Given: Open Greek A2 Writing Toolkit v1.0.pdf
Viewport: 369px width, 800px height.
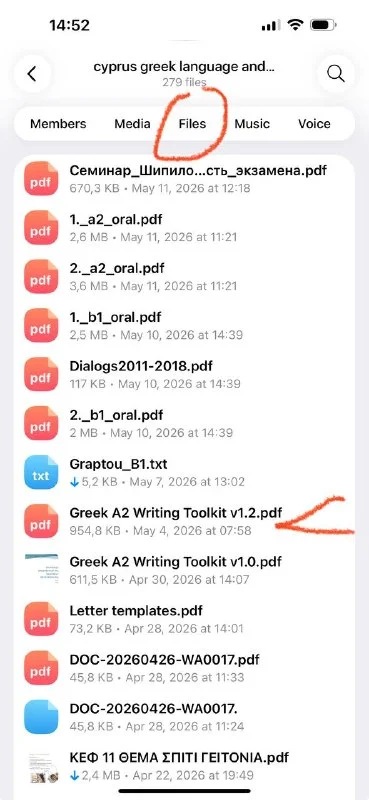Looking at the screenshot, I should pos(184,570).
